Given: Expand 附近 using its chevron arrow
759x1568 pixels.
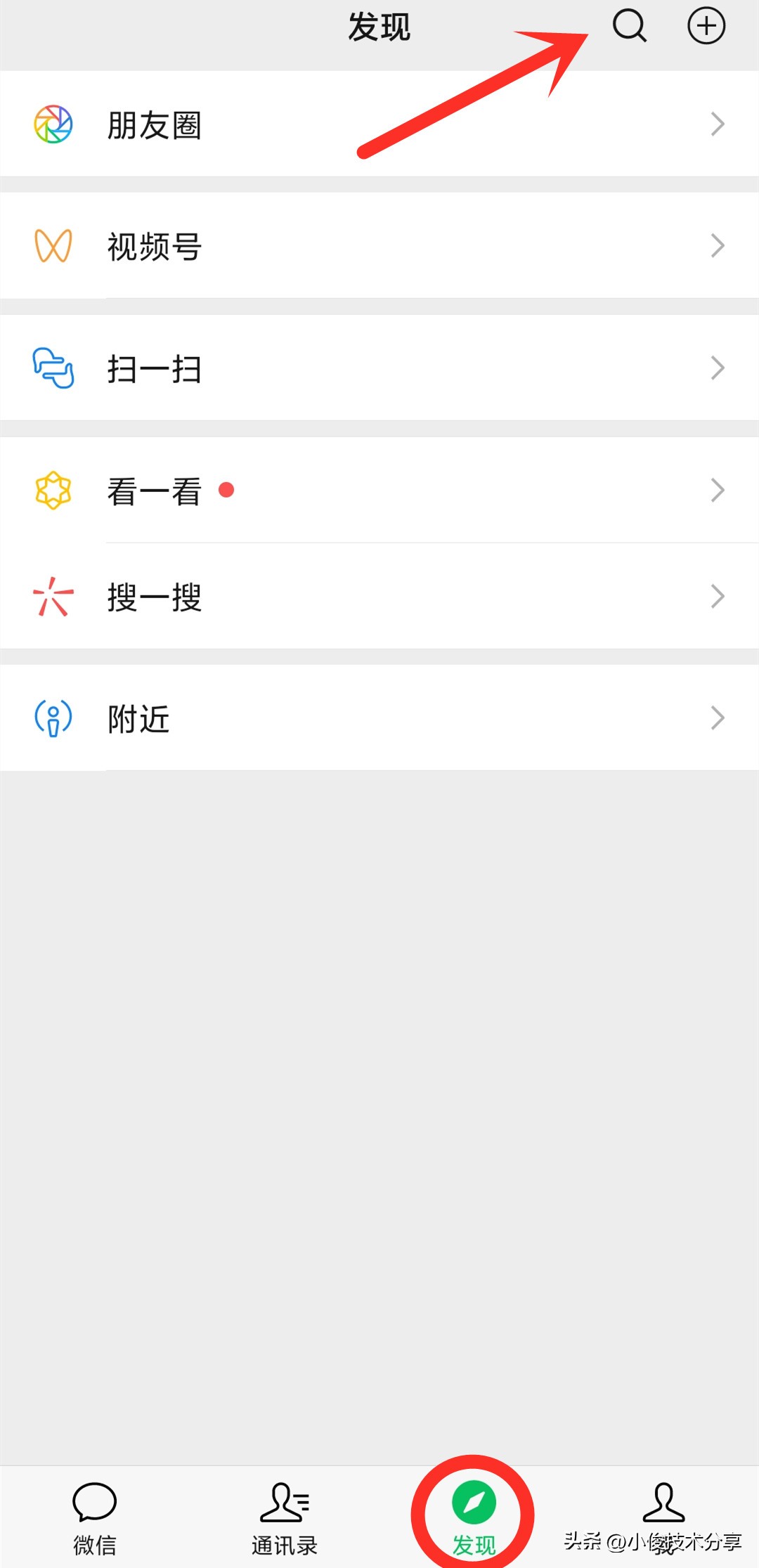Looking at the screenshot, I should tap(718, 717).
